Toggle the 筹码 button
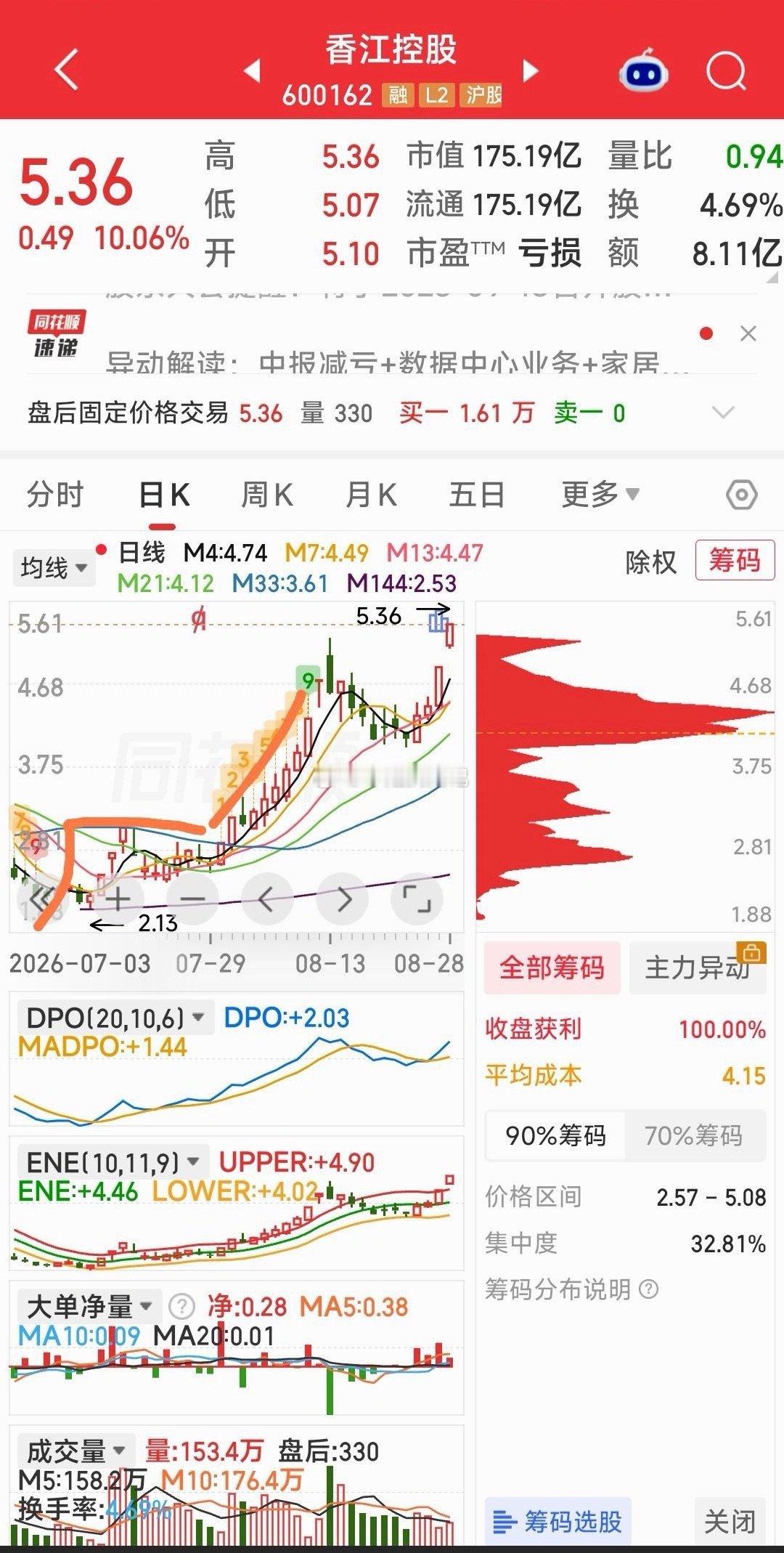784x1553 pixels. (735, 560)
